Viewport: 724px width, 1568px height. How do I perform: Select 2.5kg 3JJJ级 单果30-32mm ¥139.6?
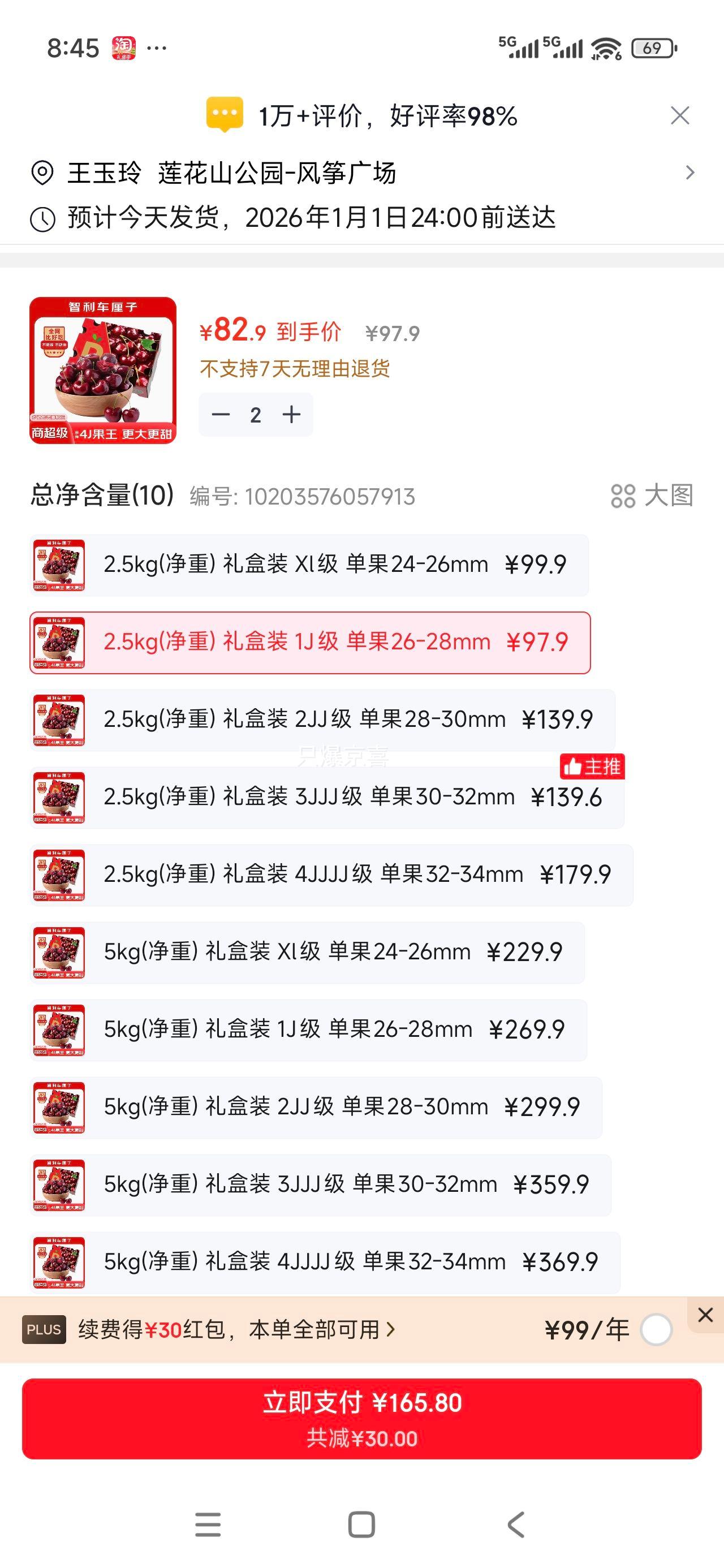click(x=326, y=798)
